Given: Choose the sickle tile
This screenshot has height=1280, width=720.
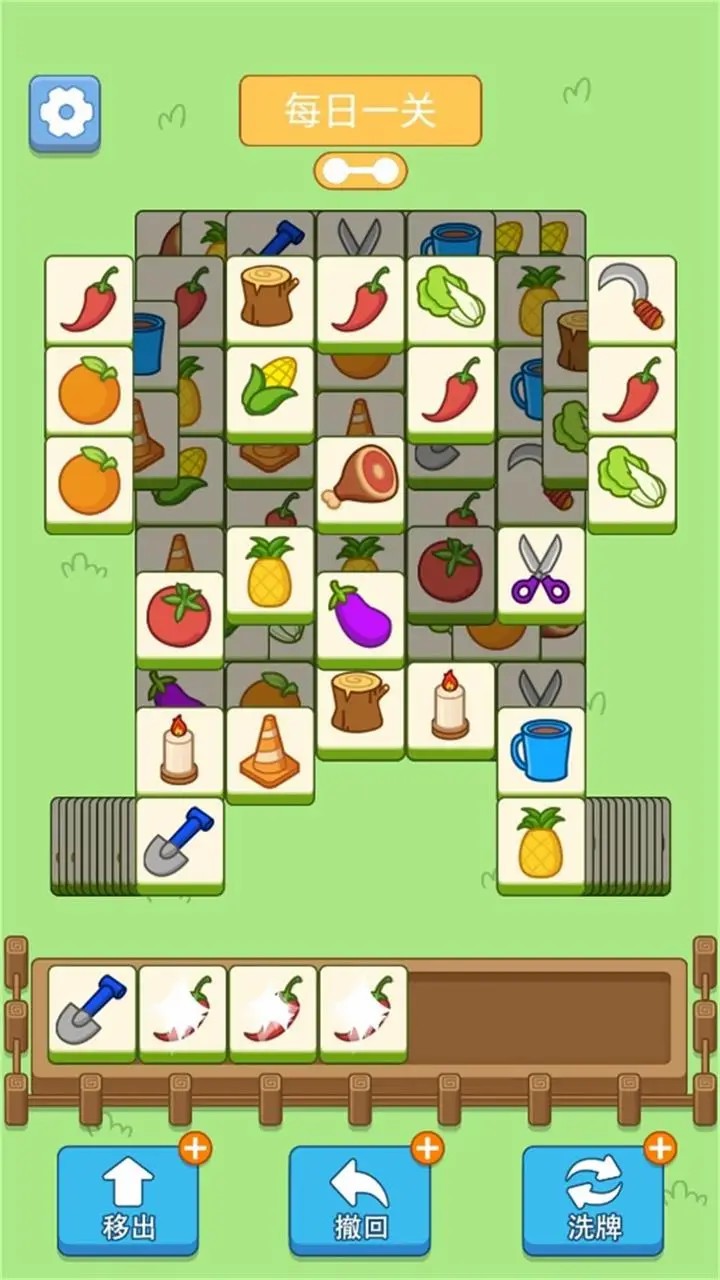Looking at the screenshot, I should tap(631, 298).
